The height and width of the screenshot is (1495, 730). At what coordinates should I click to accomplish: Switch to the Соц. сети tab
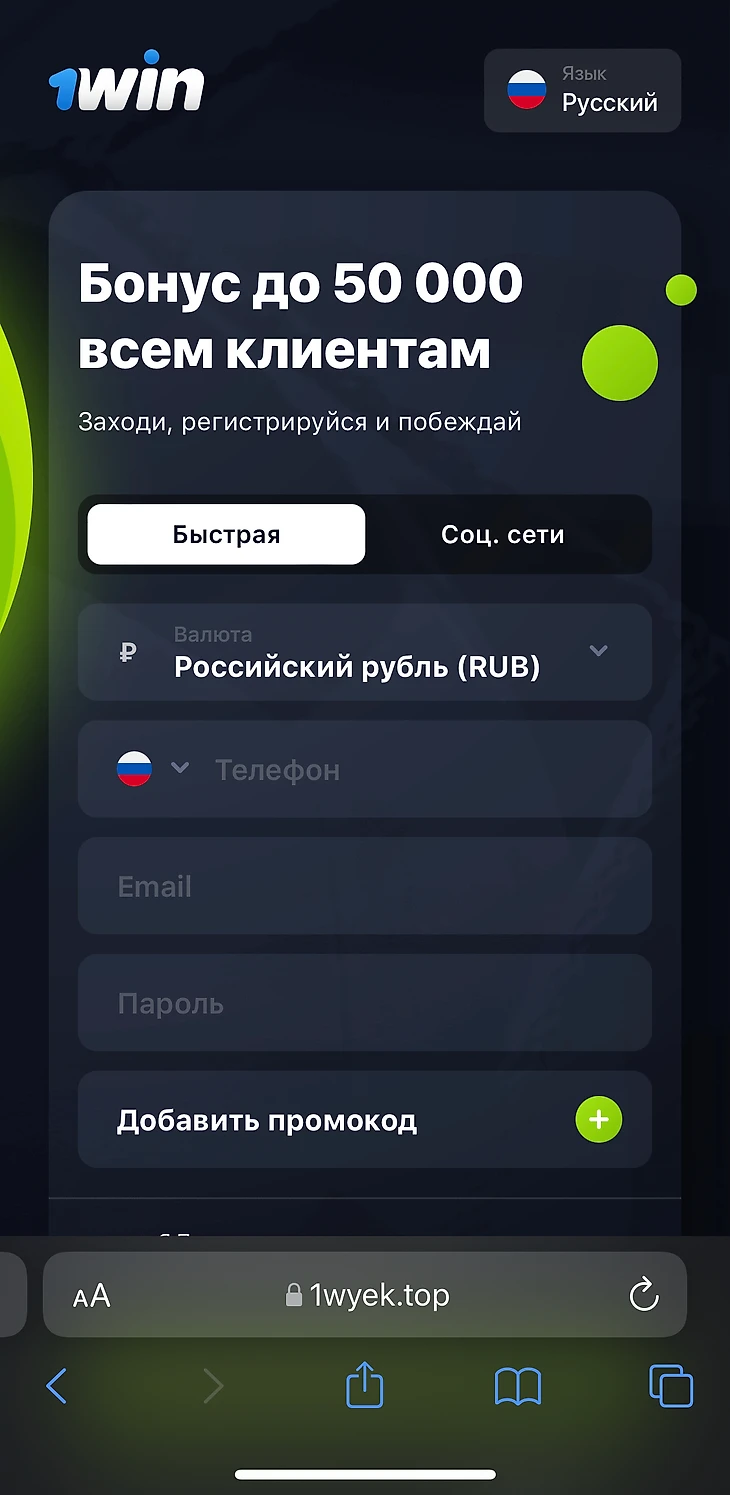pyautogui.click(x=502, y=534)
